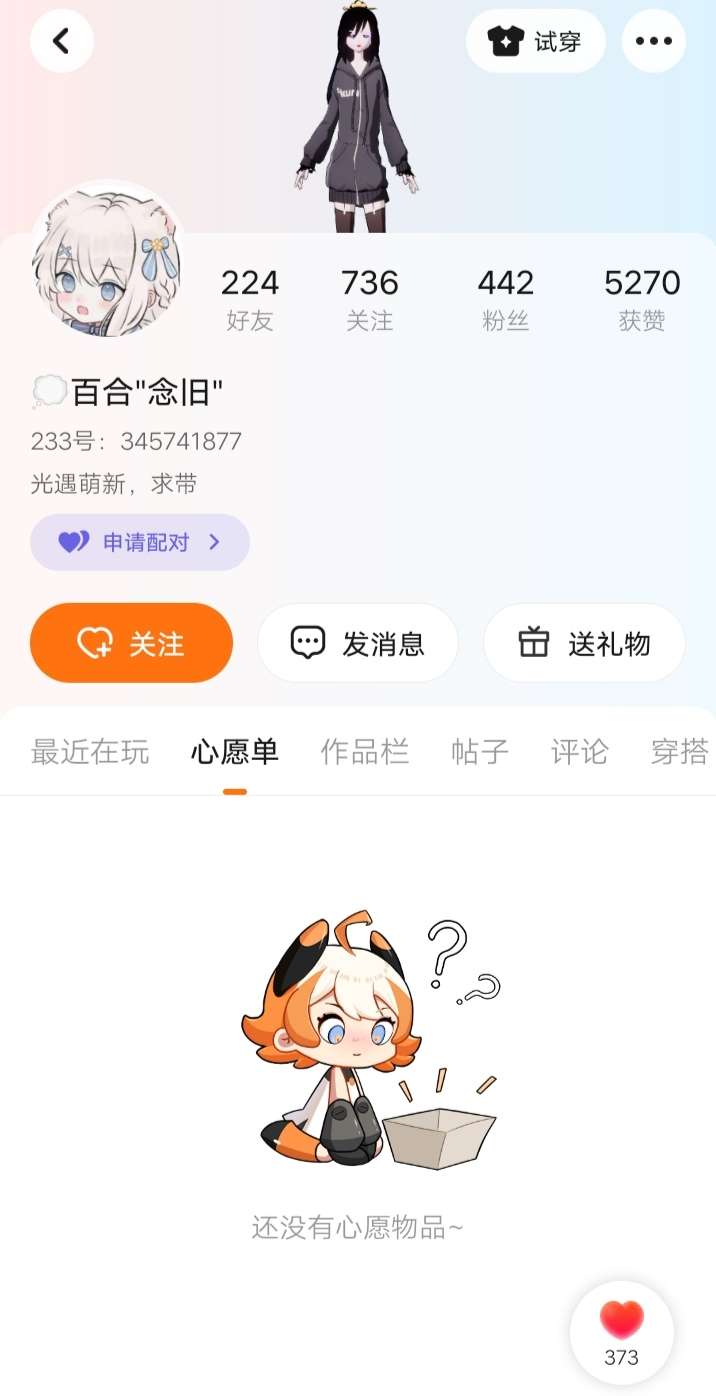Tap 申请配对 to request pairing
The width and height of the screenshot is (716, 1396).
(140, 542)
